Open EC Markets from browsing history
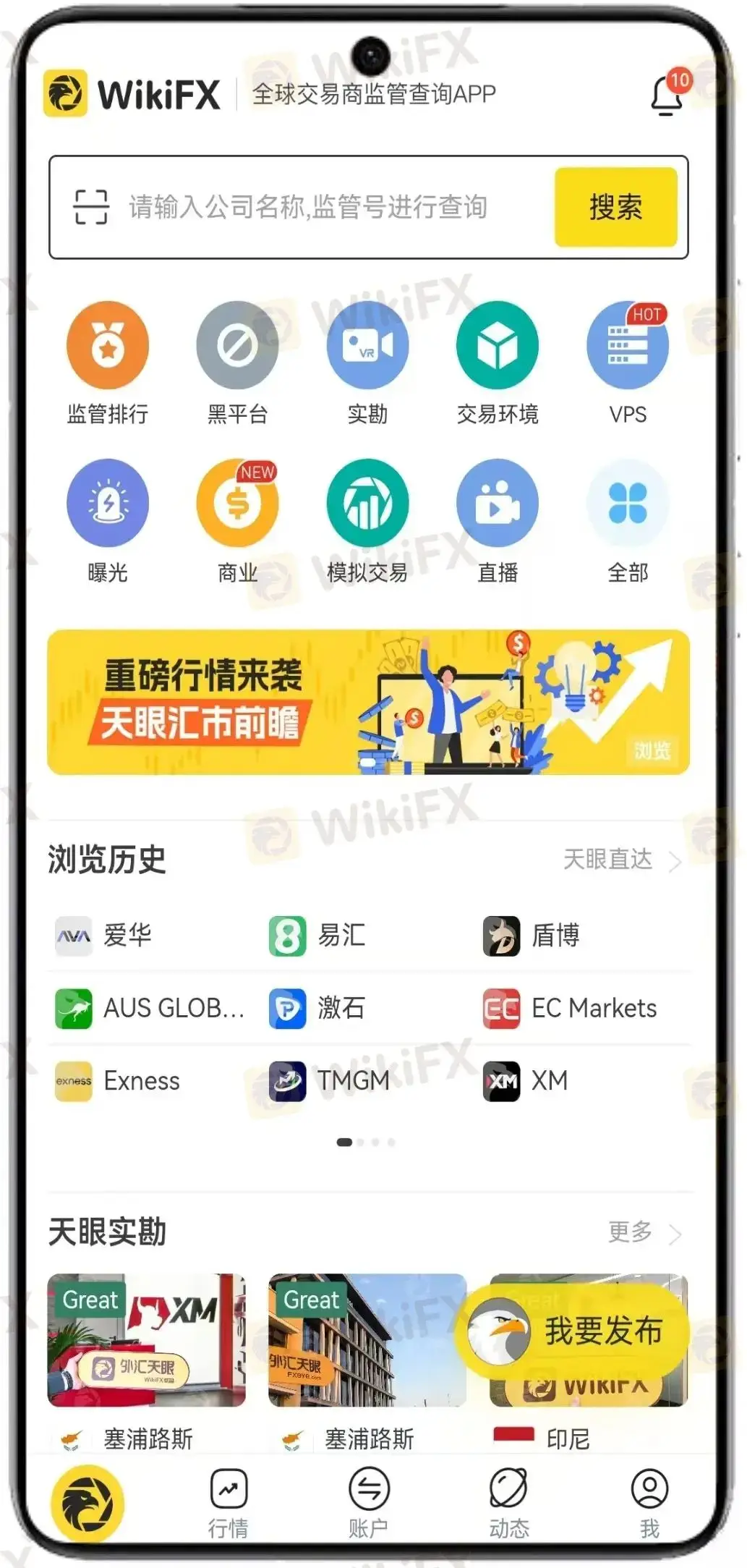Image resolution: width=747 pixels, height=1568 pixels. (571, 1008)
